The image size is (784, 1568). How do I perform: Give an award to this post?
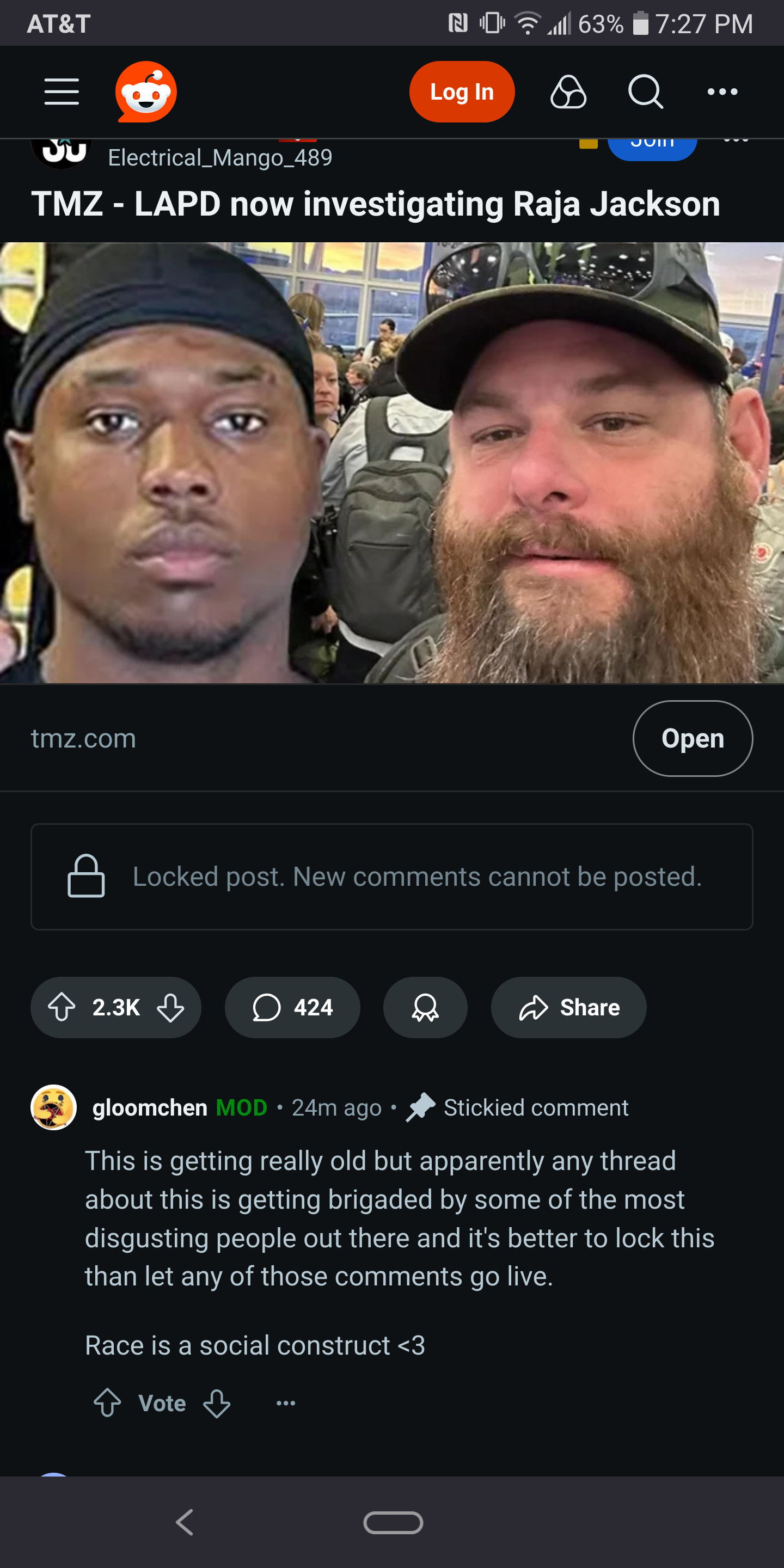pos(425,1007)
